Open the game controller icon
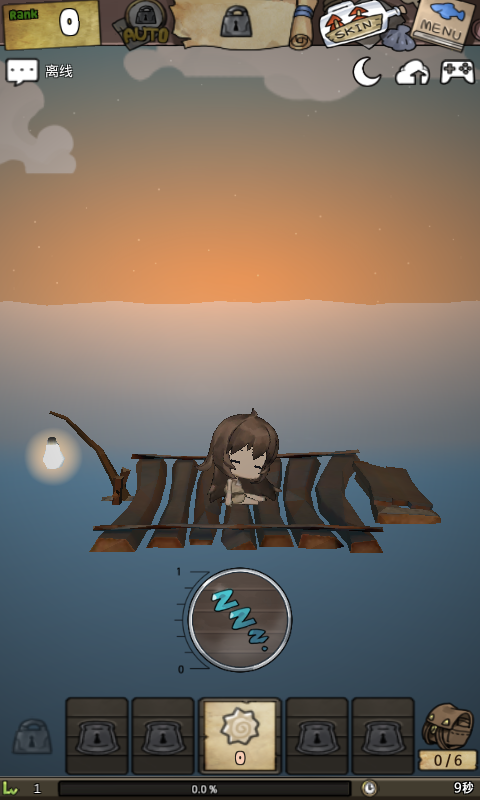 [x=458, y=72]
